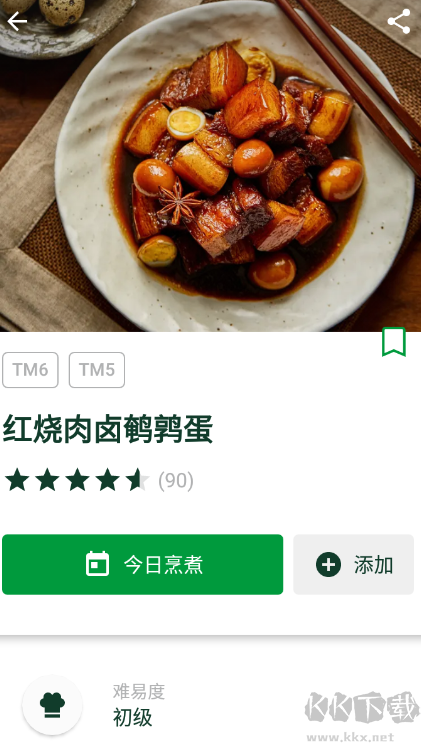
Task: Share this braised pork recipe
Action: point(399,21)
